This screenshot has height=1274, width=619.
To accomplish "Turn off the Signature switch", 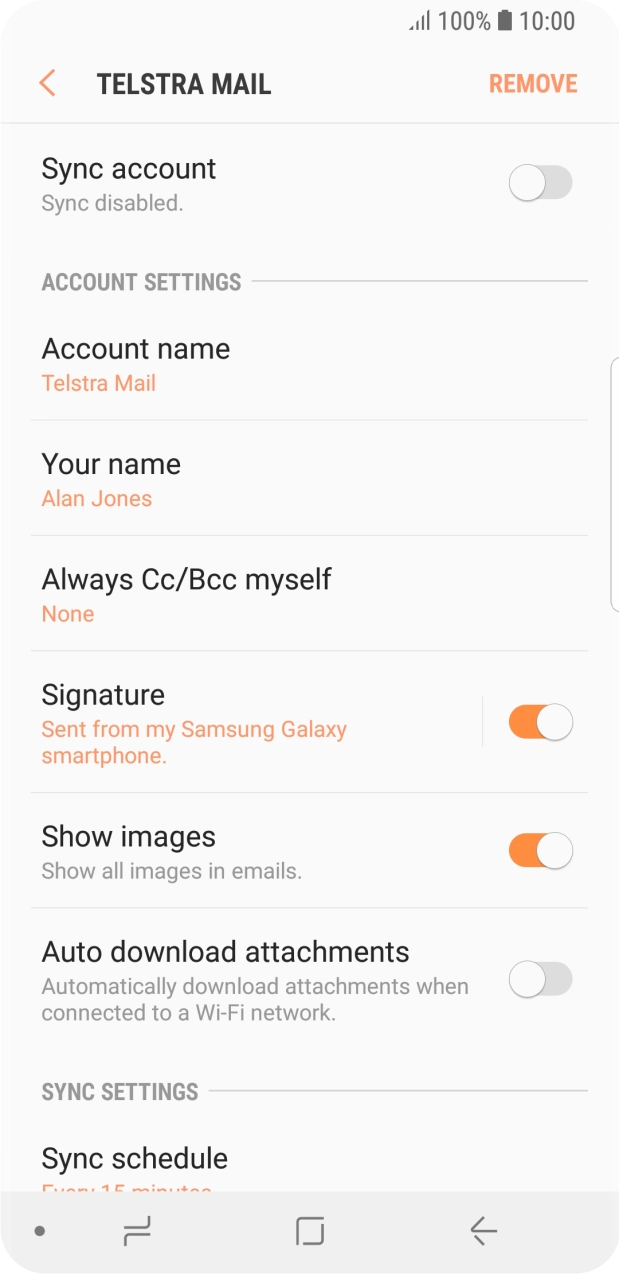I will 540,722.
